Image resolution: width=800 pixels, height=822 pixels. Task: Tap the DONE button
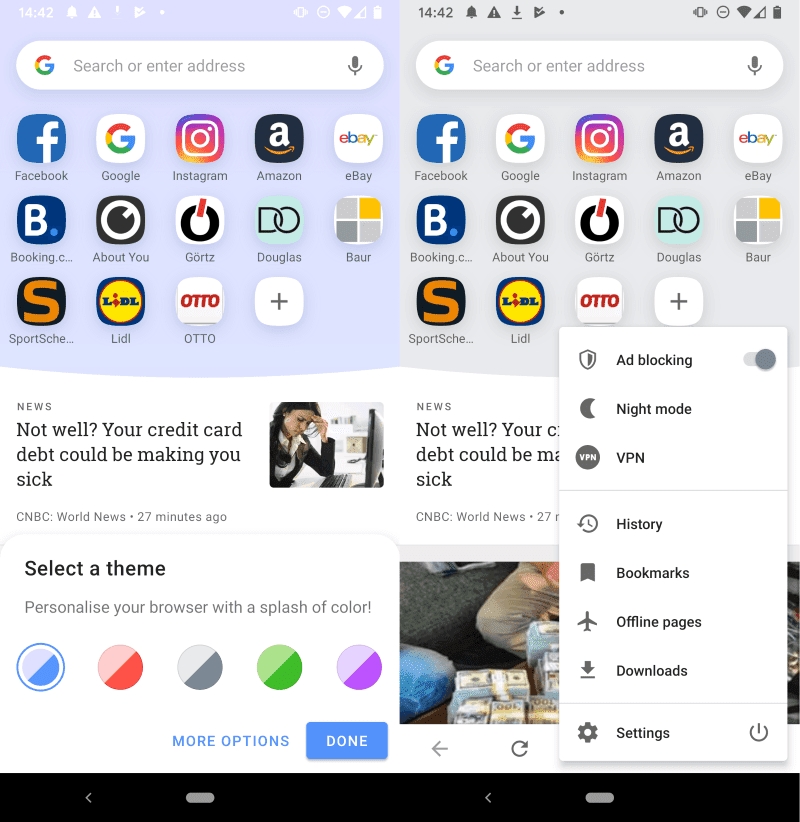[346, 741]
